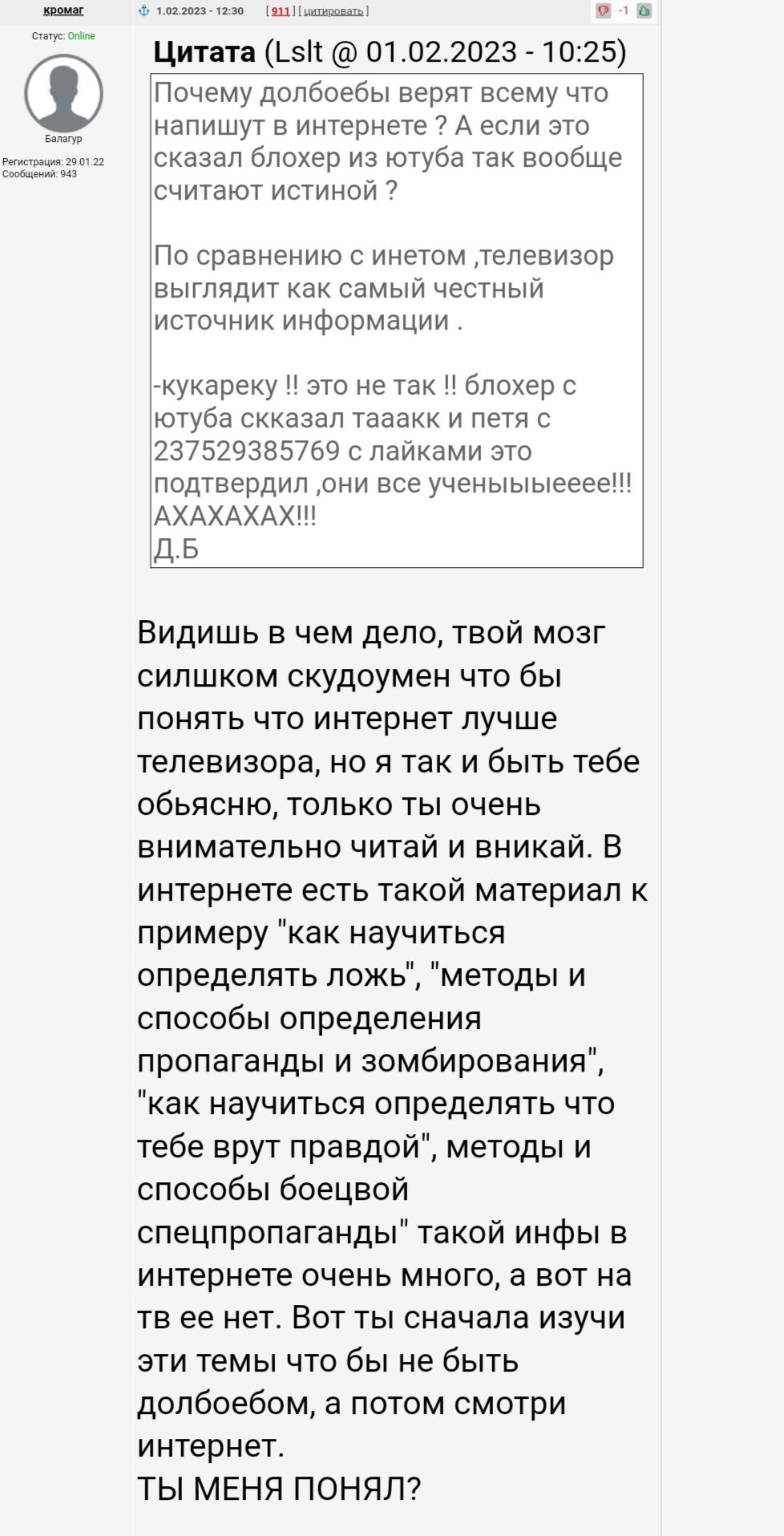Upvote this post with thumbs up
This screenshot has width=784, height=1536.
(x=644, y=10)
